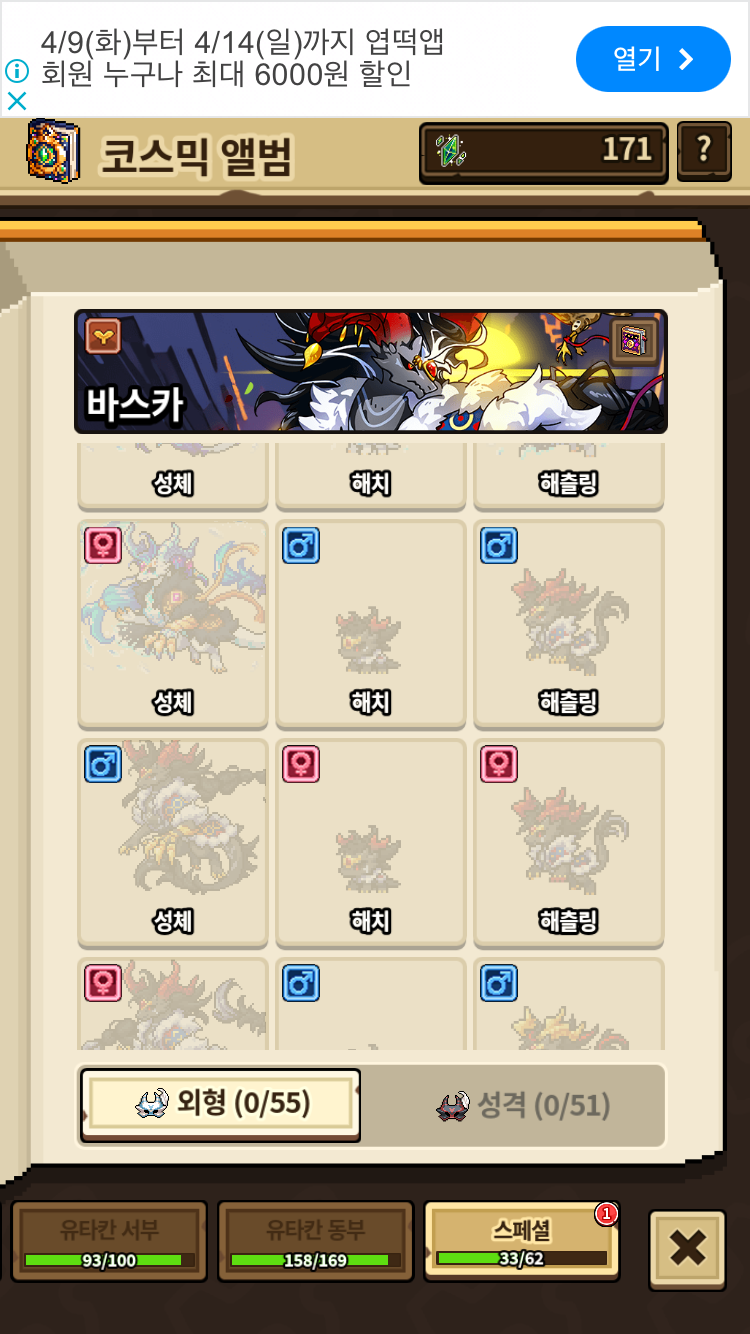The image size is (750, 1334).
Task: Close the cosmic album with X
Action: [688, 1249]
